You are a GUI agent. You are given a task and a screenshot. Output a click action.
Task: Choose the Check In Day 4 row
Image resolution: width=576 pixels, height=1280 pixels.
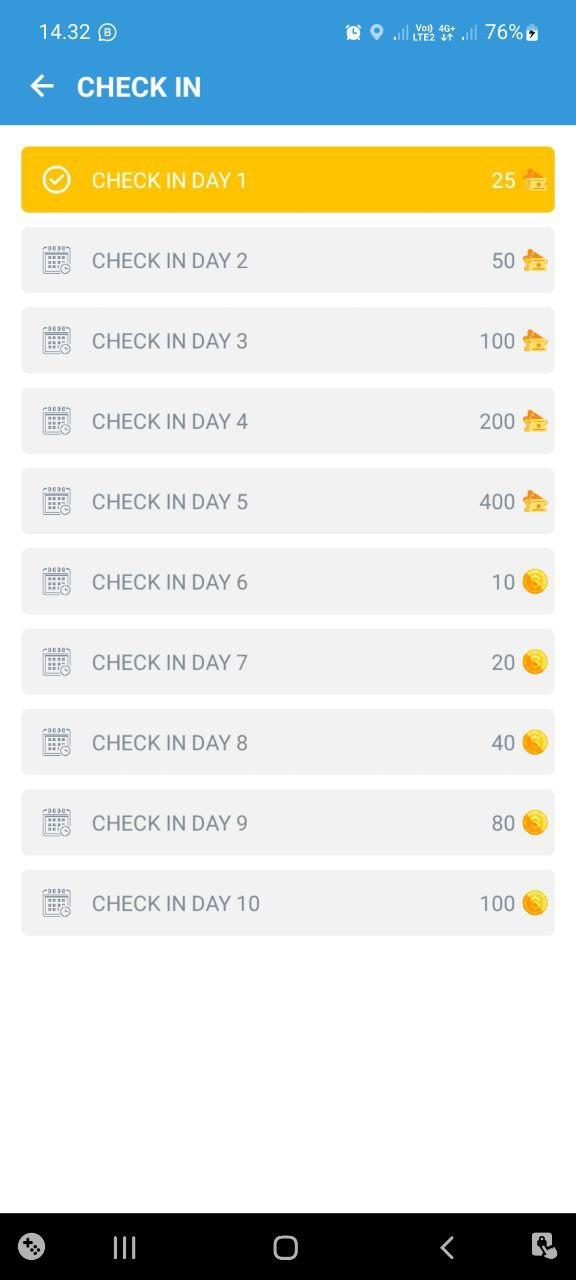point(288,421)
